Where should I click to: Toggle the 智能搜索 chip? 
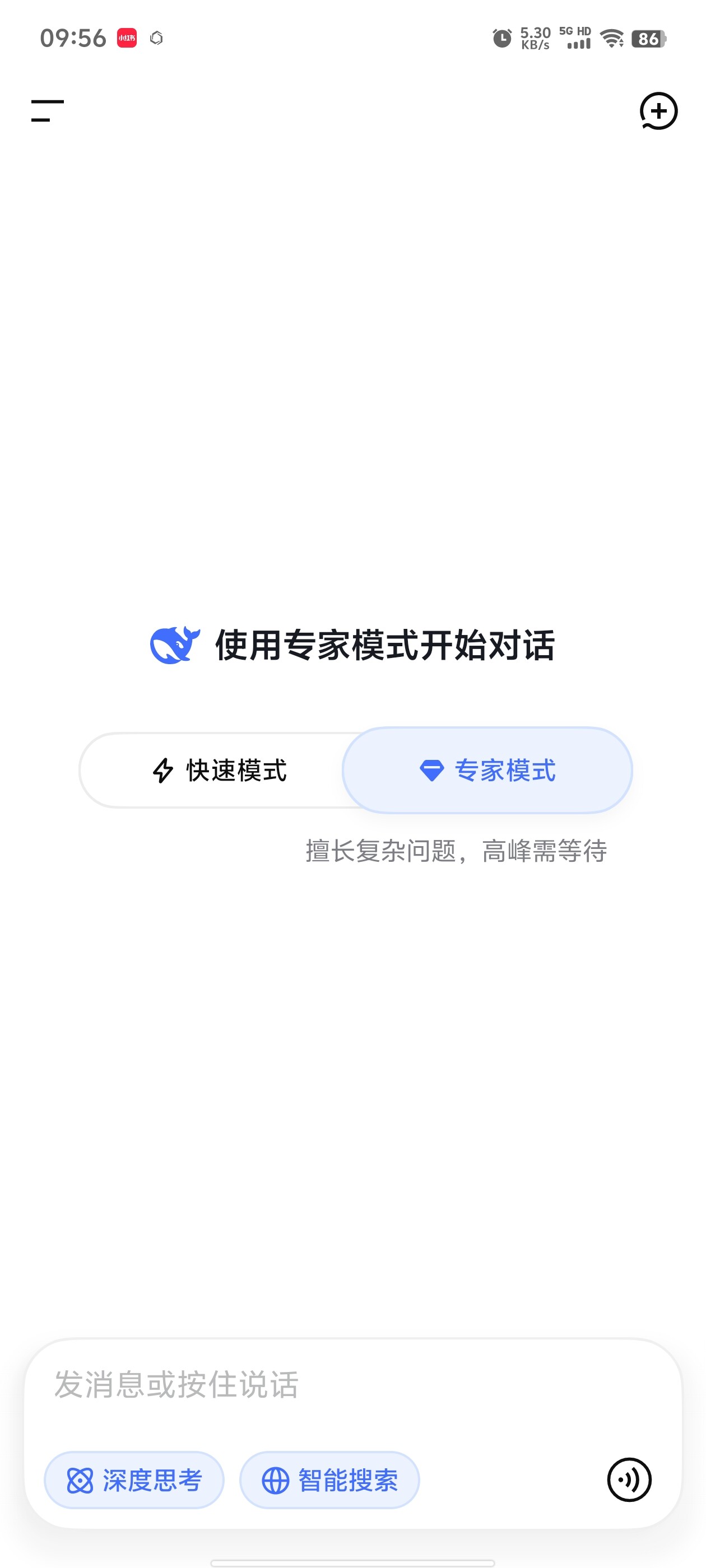[329, 1480]
